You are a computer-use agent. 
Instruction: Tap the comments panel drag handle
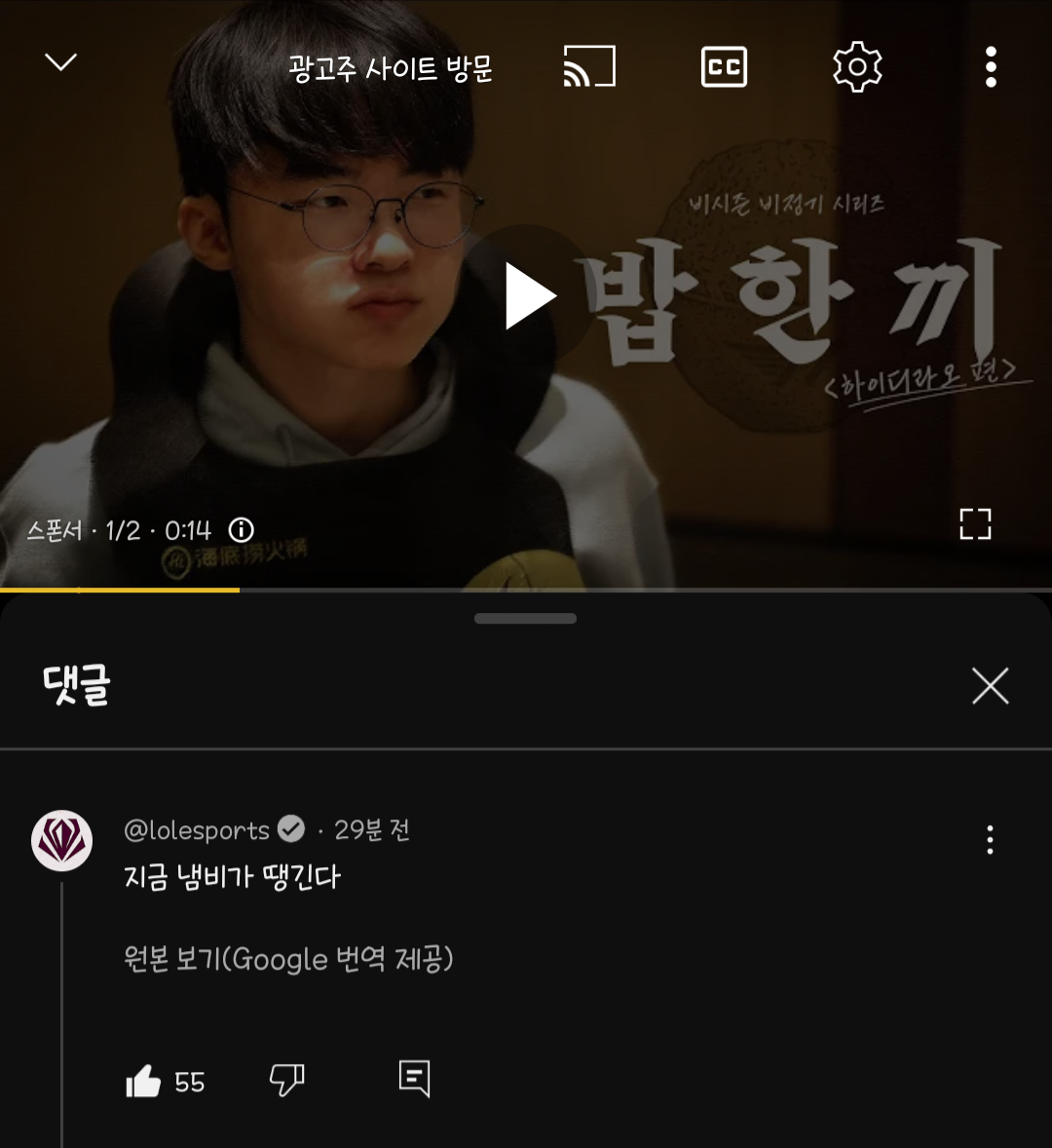(525, 619)
